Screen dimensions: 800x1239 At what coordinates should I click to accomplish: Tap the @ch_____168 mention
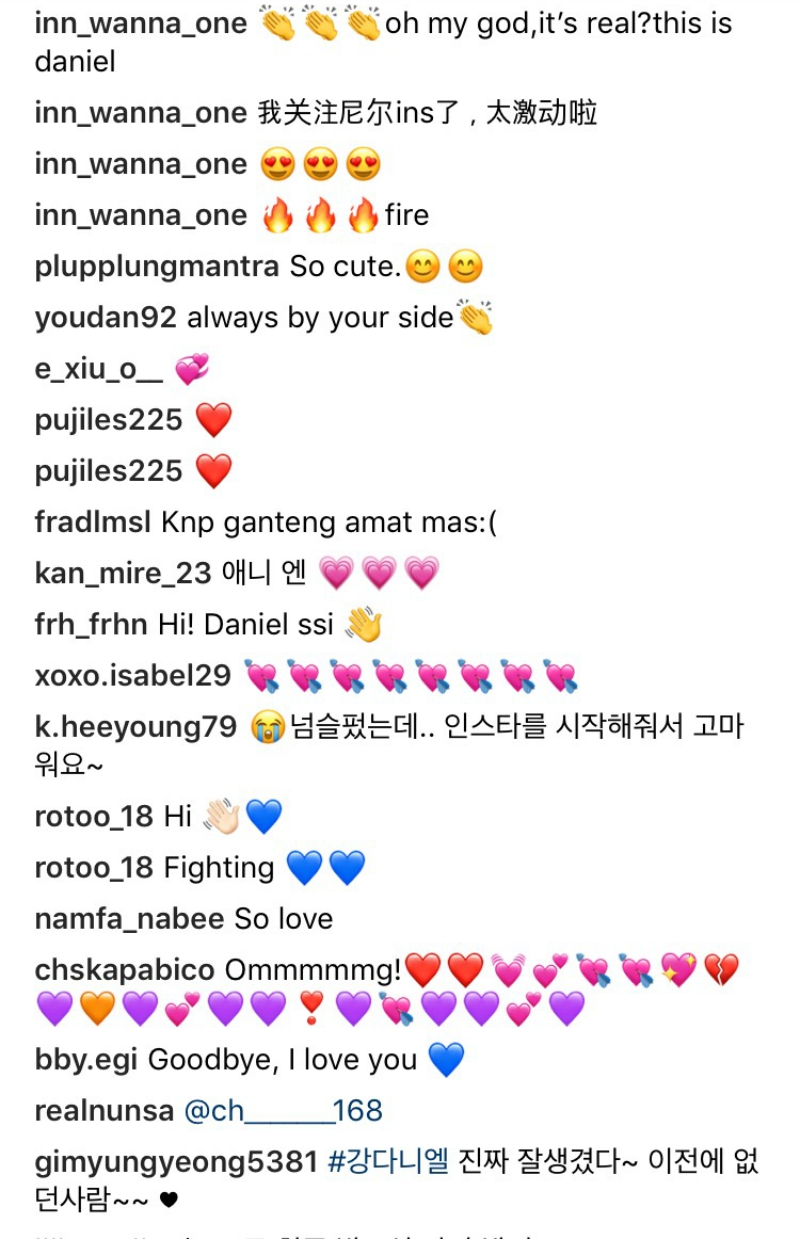click(283, 1110)
